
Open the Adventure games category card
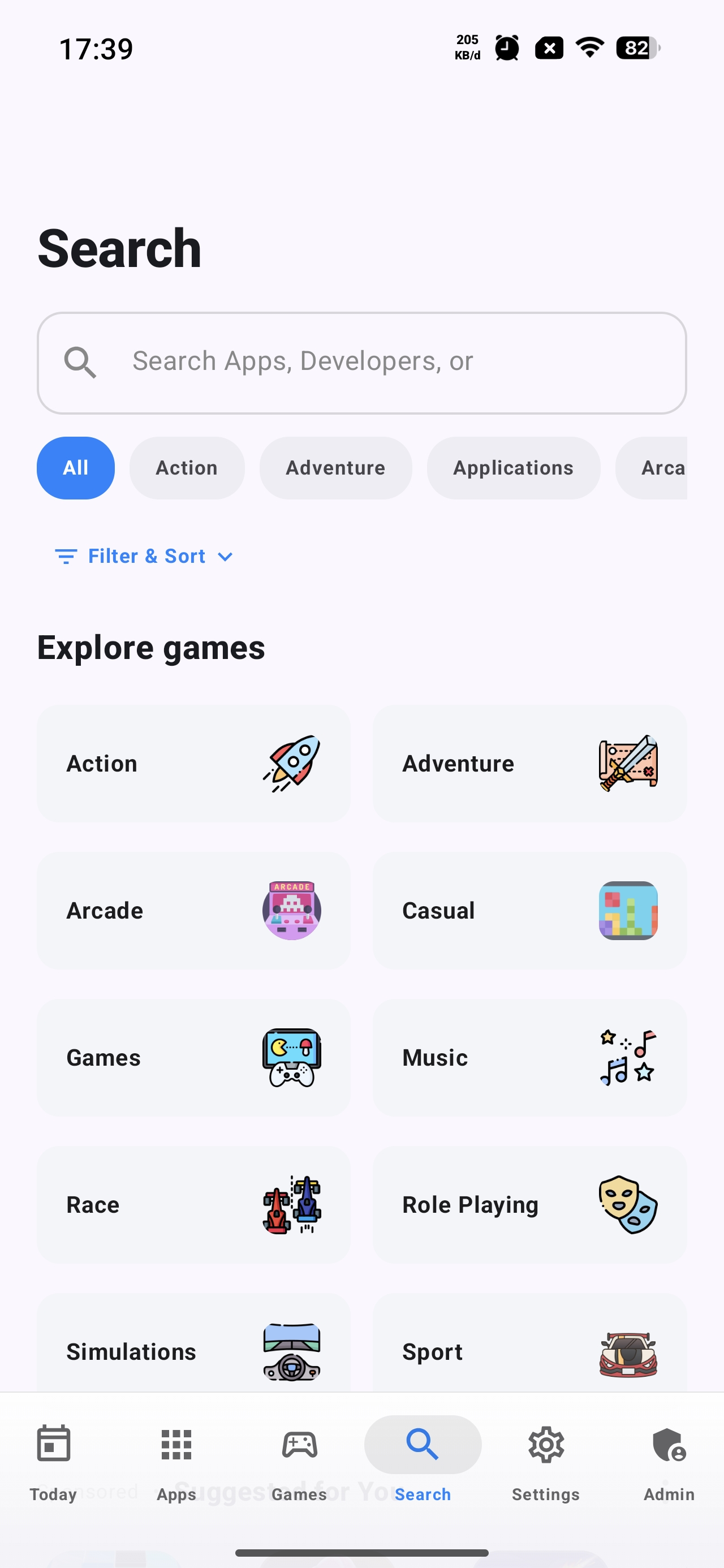530,763
